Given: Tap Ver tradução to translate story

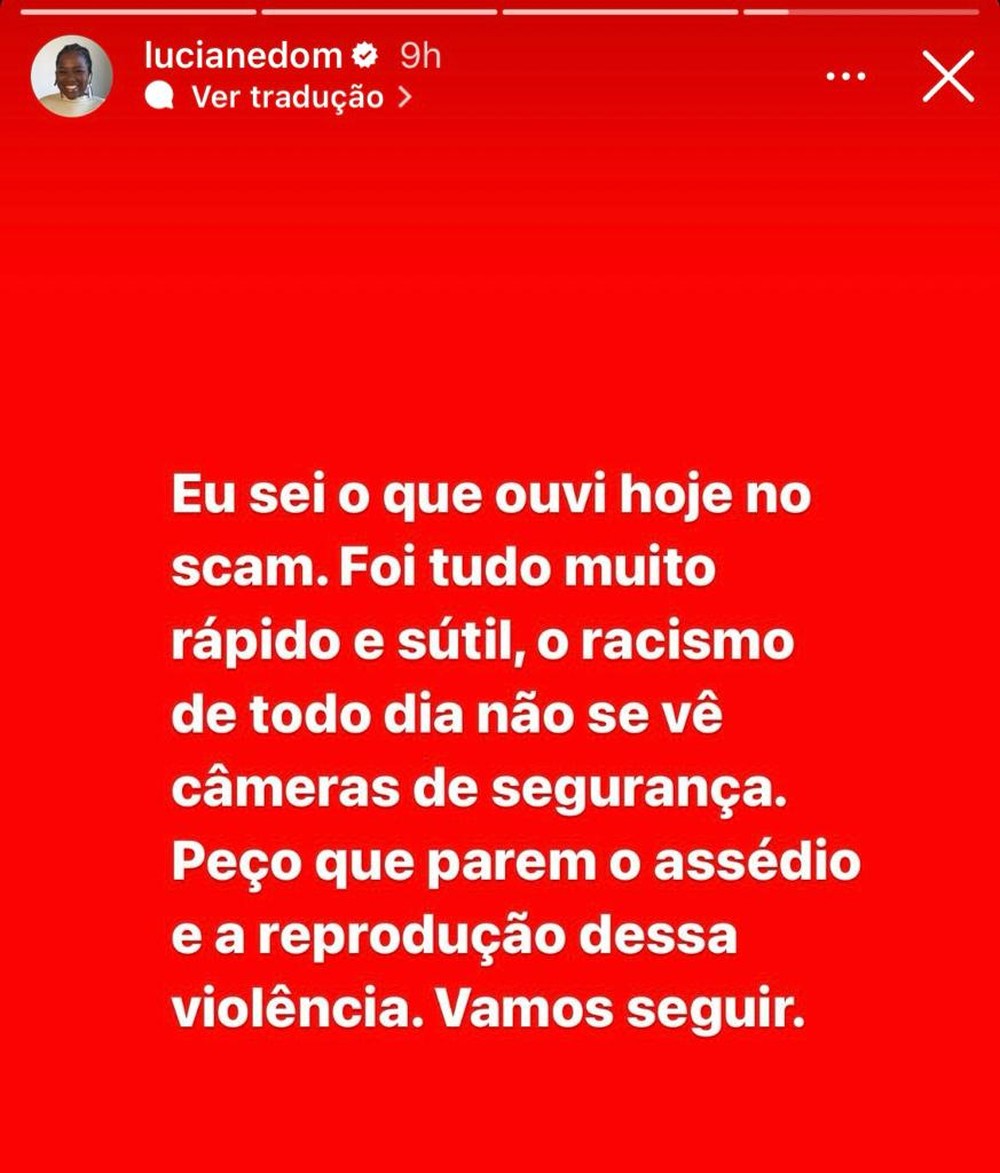Looking at the screenshot, I should tap(287, 97).
